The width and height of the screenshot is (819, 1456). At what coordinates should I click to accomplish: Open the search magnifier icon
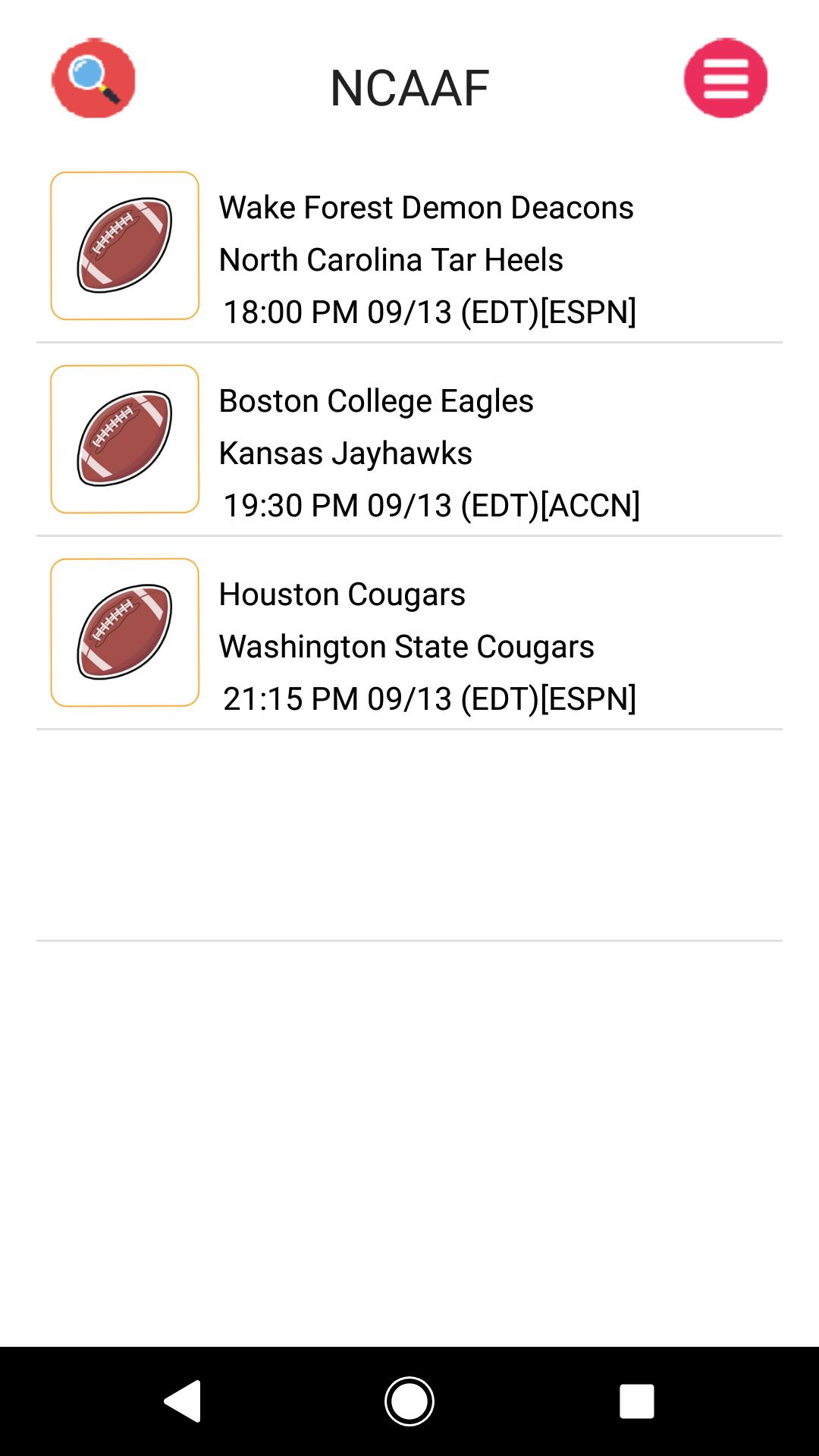(x=93, y=78)
